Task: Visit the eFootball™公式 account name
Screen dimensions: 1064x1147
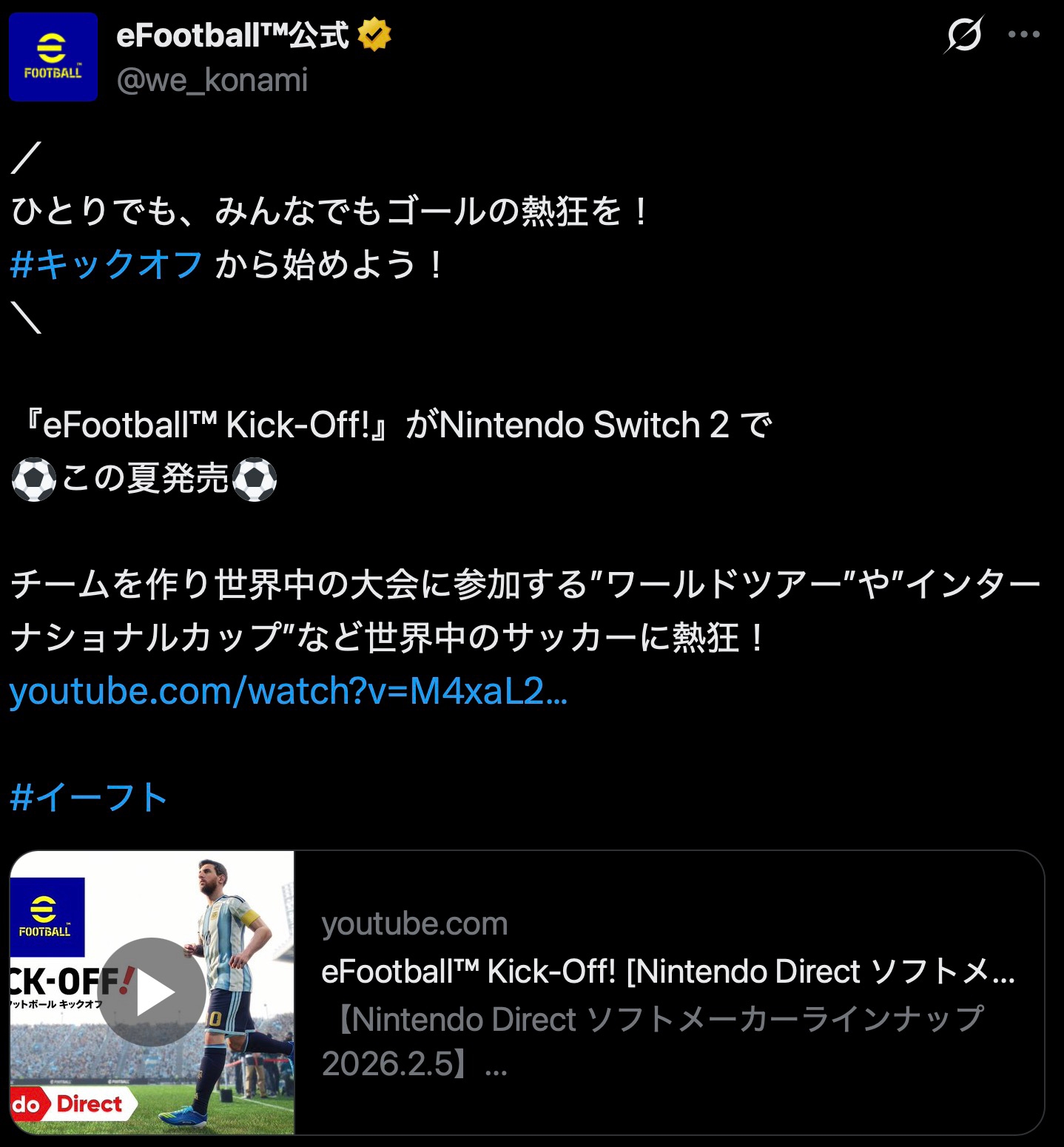Action: tap(232, 35)
